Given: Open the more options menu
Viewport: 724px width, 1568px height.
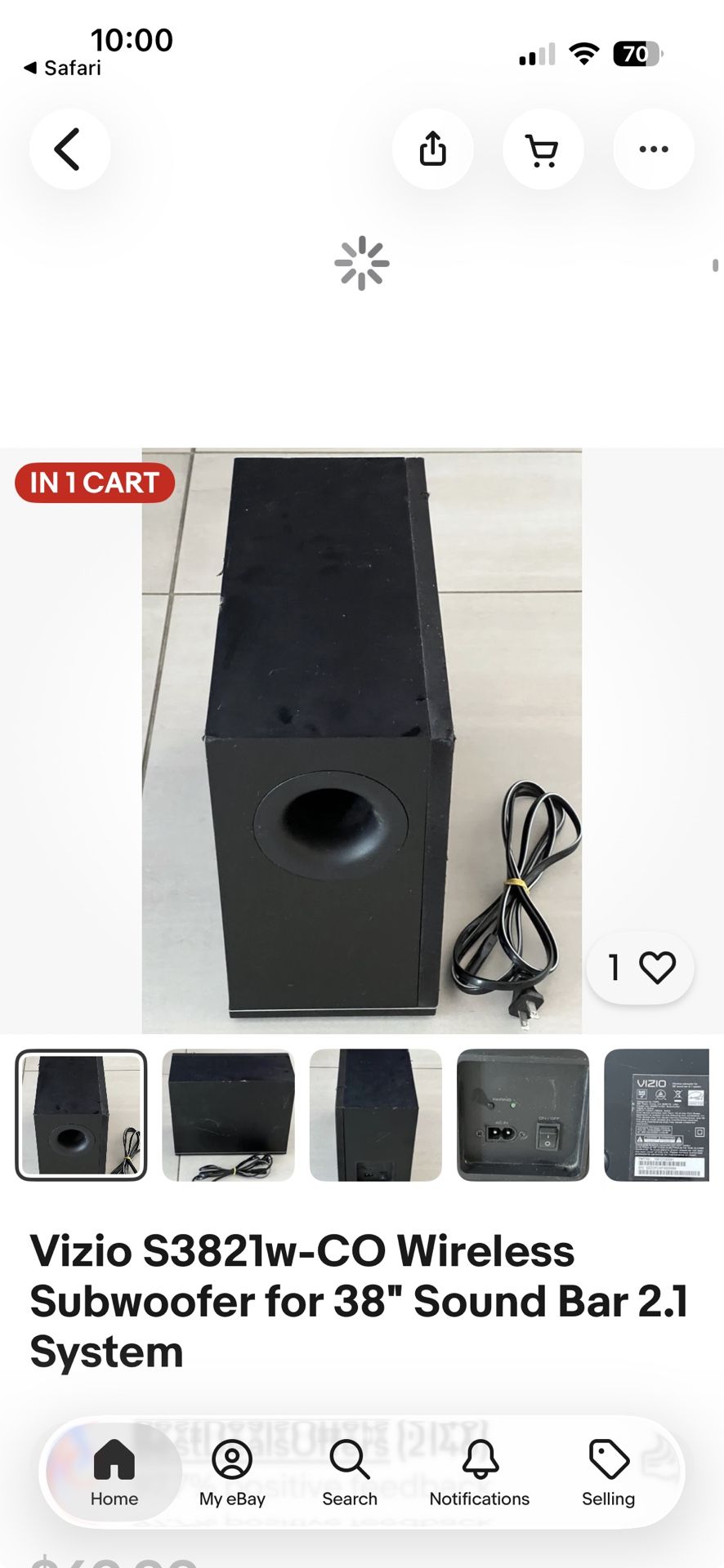Looking at the screenshot, I should click(654, 149).
